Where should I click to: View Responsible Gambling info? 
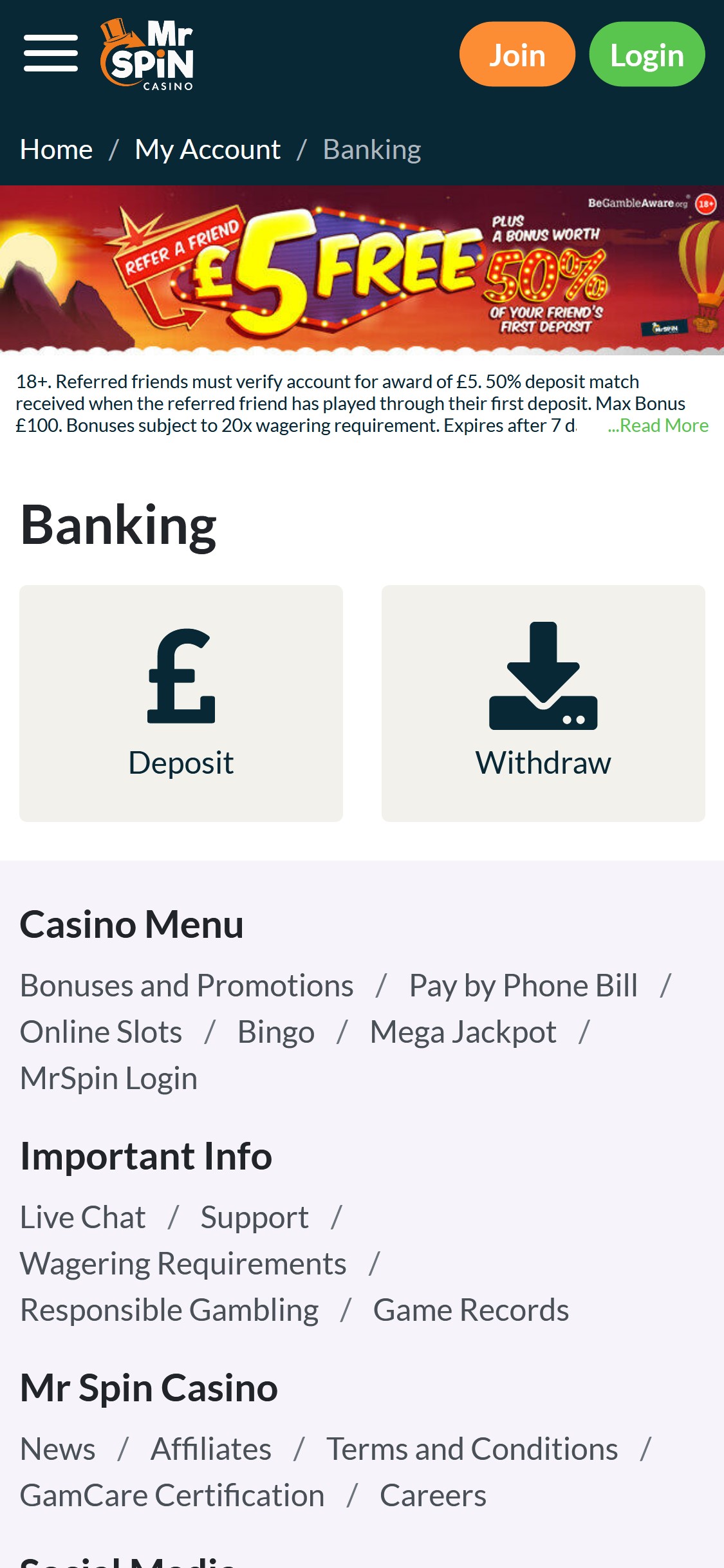coord(169,1310)
